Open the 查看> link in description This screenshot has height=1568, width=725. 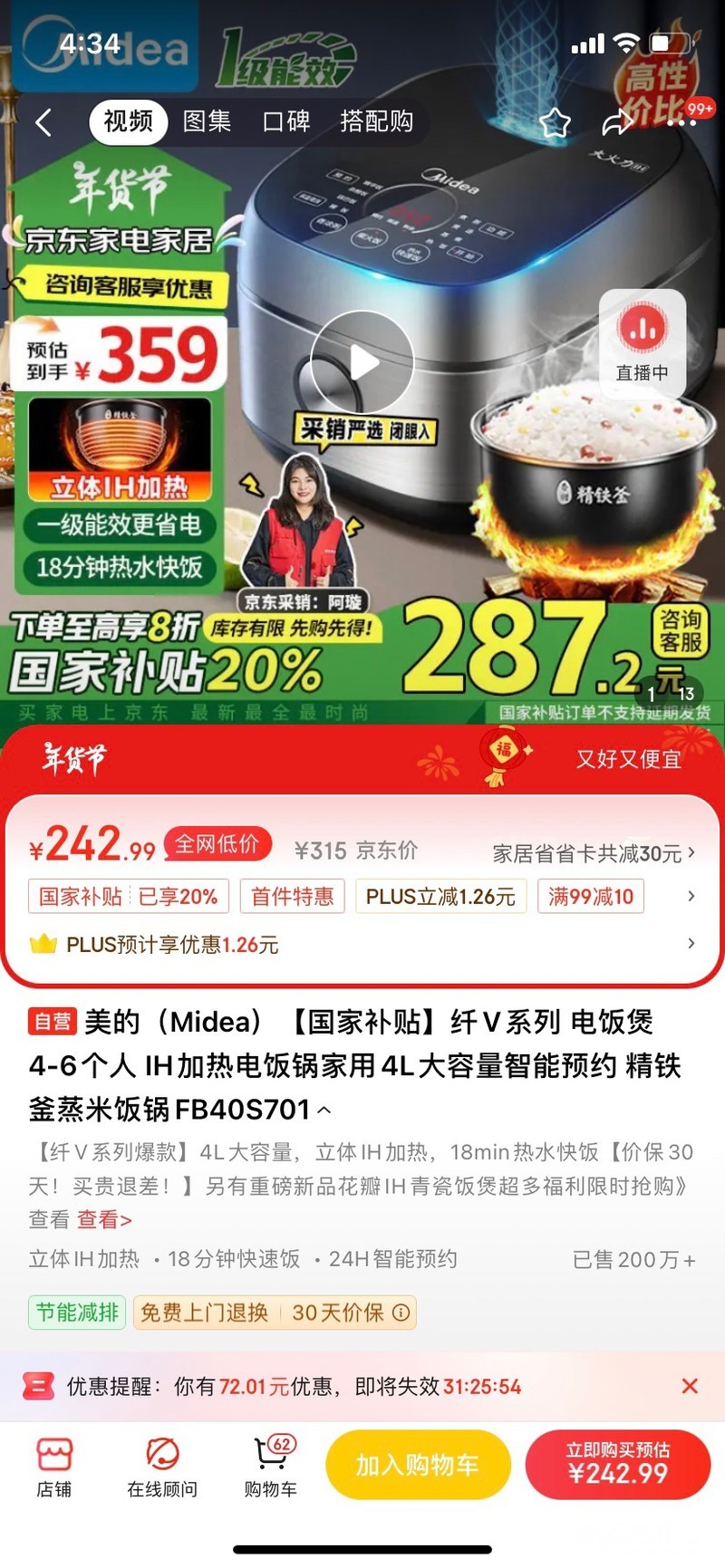(104, 1220)
